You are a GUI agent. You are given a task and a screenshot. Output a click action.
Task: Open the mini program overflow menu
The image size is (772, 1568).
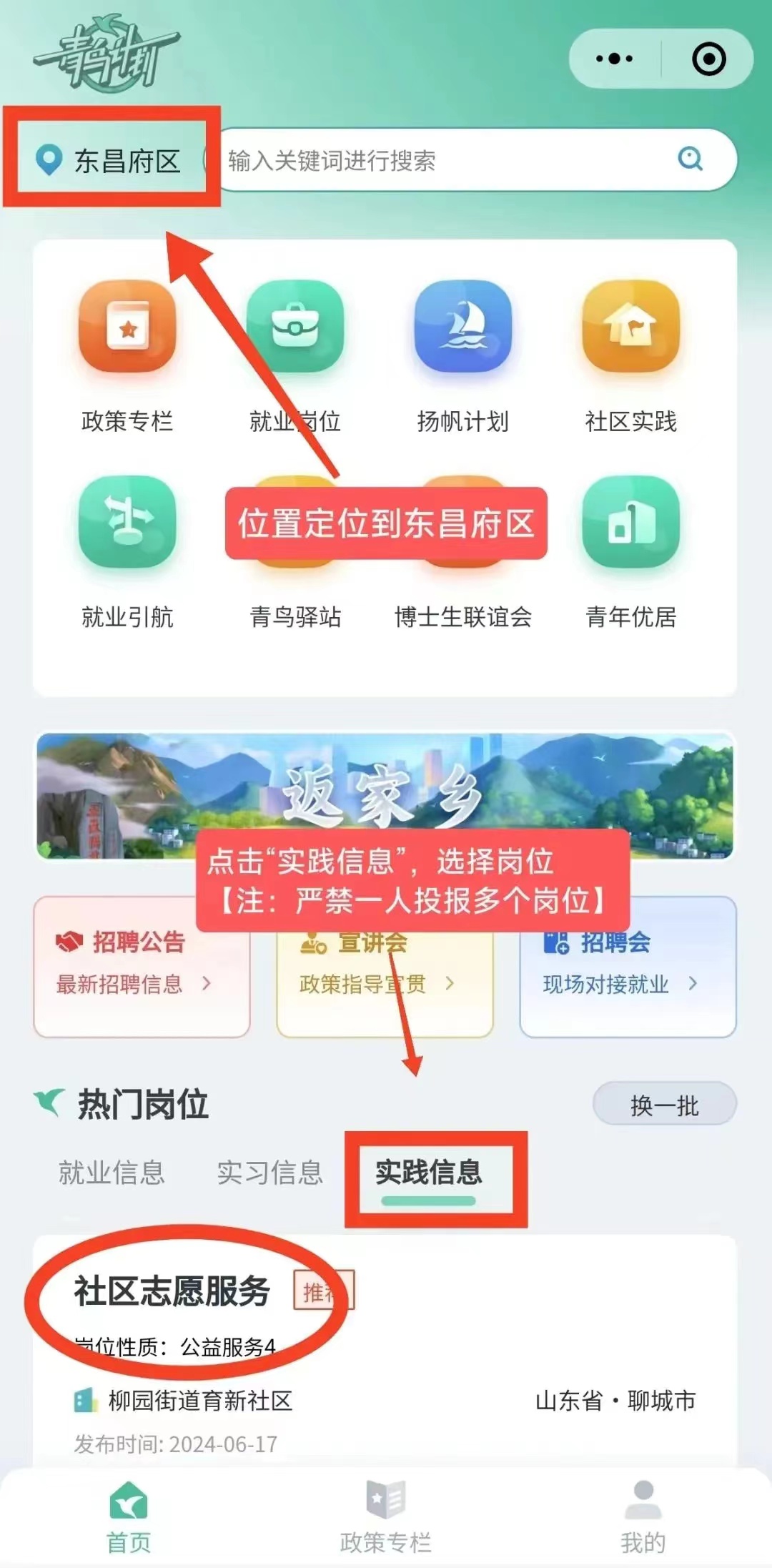(x=615, y=59)
